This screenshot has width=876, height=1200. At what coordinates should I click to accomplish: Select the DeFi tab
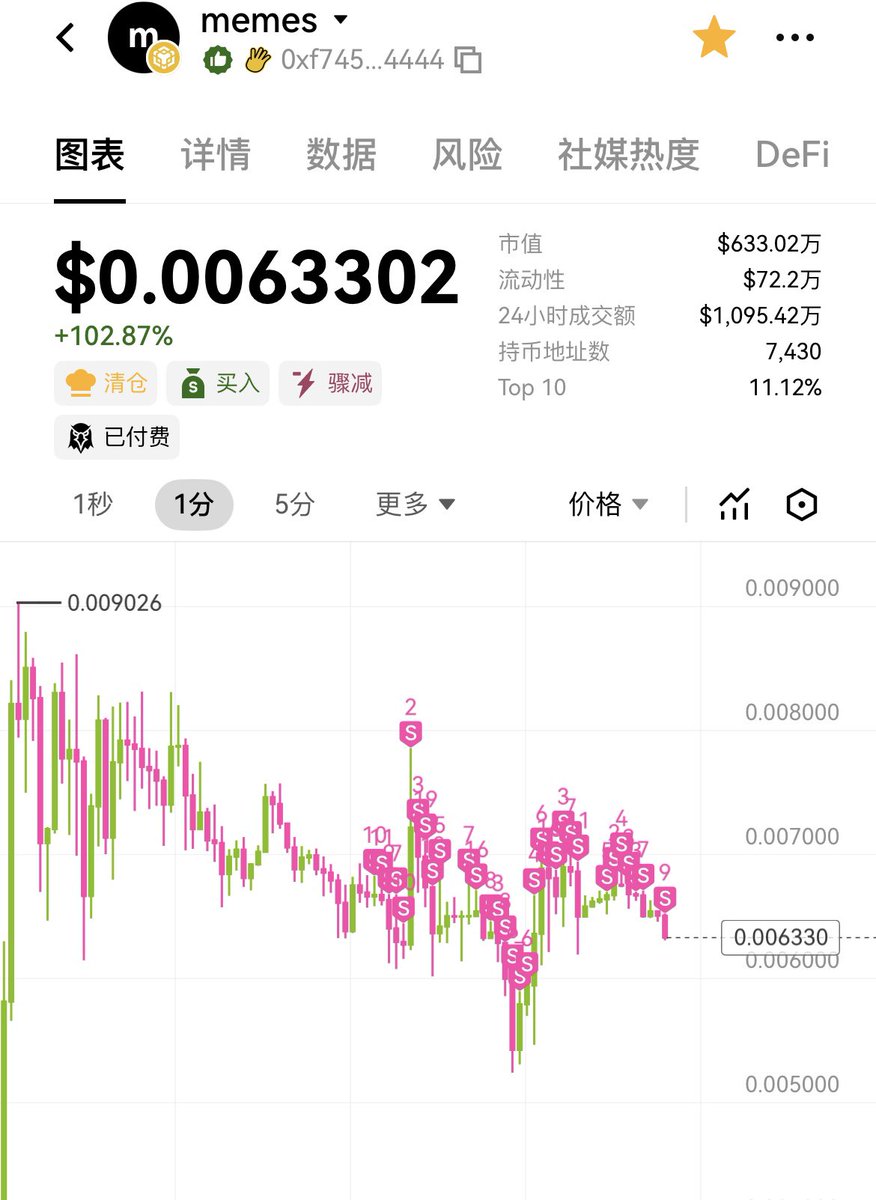792,155
